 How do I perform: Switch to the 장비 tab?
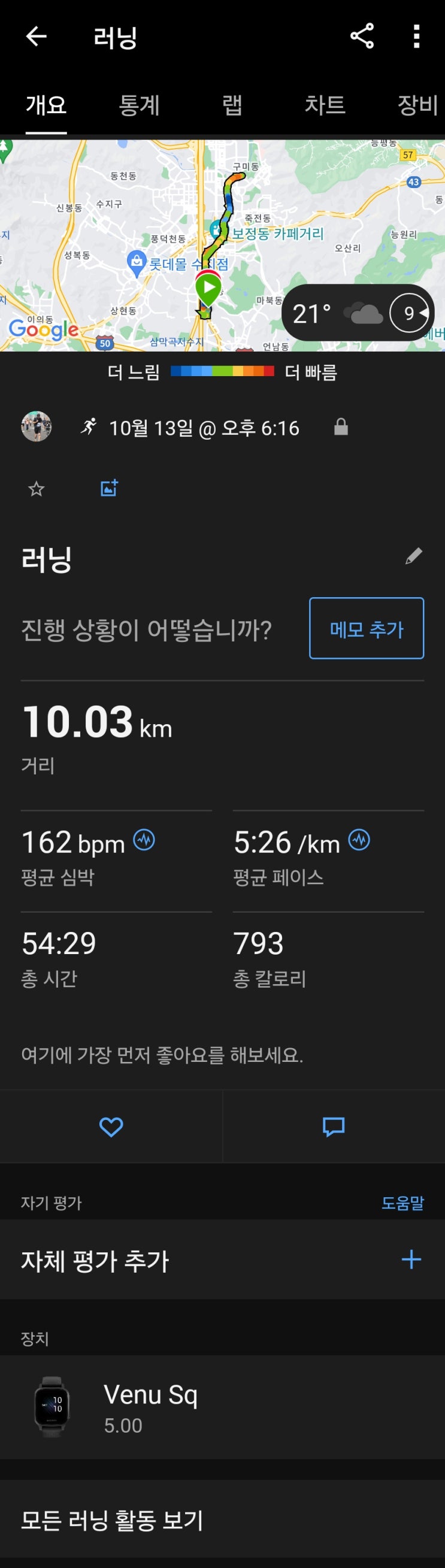(x=417, y=105)
